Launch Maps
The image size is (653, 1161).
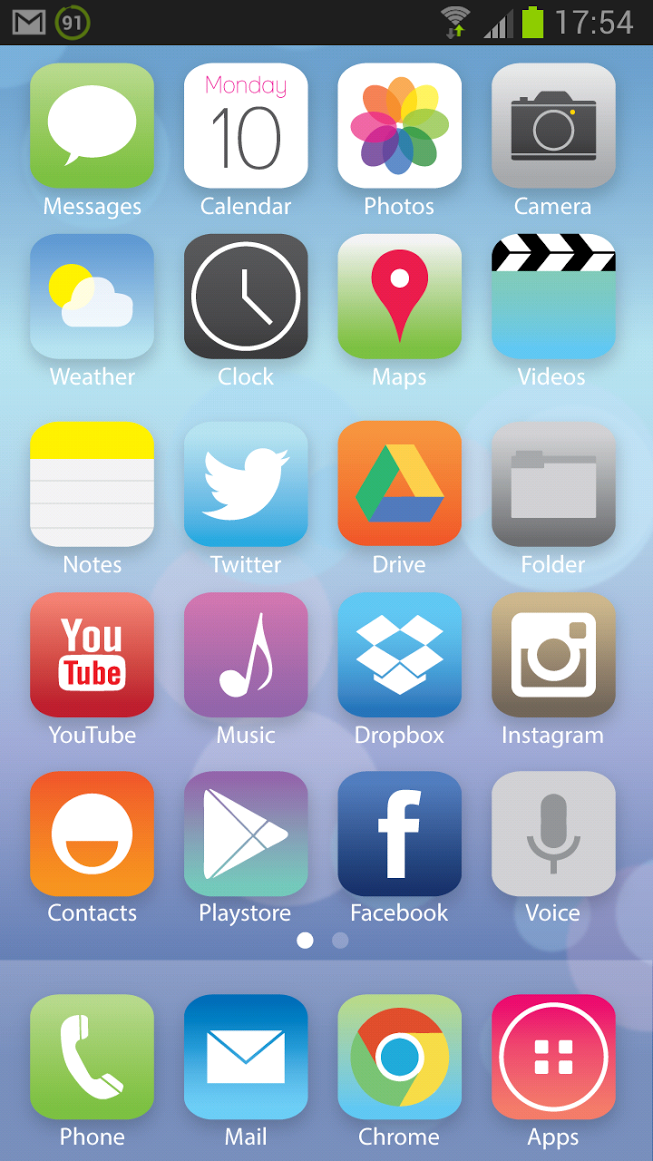pyautogui.click(x=400, y=297)
